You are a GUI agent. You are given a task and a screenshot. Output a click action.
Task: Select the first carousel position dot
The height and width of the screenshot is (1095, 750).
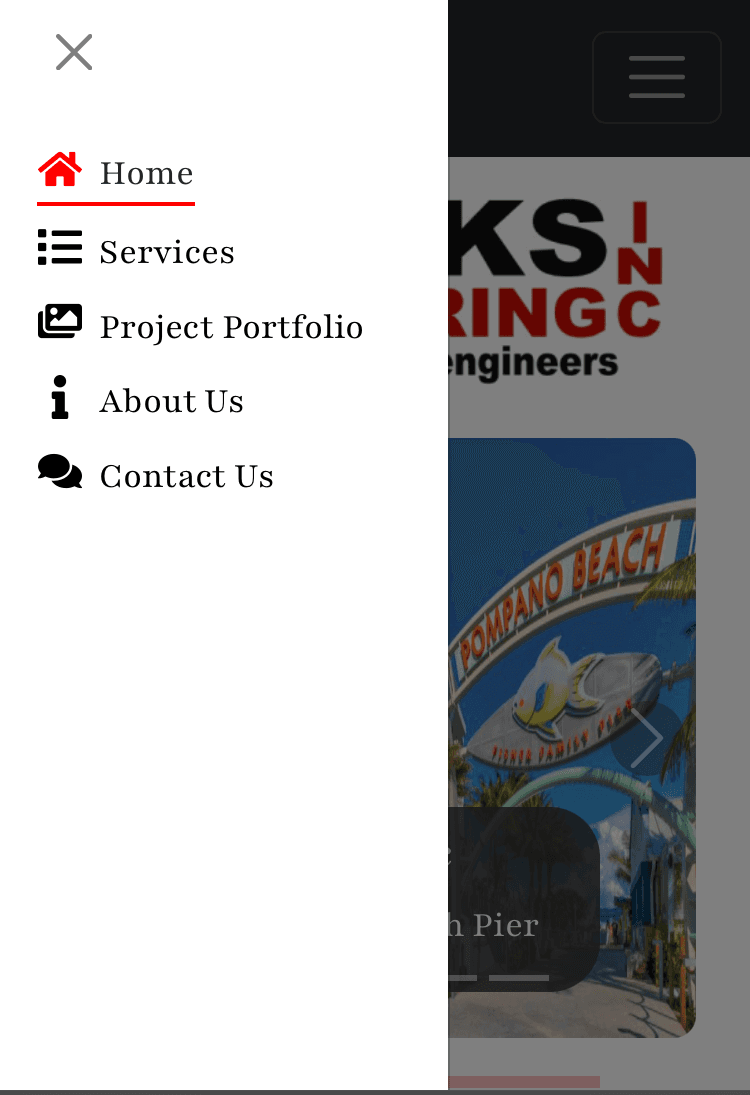462,977
